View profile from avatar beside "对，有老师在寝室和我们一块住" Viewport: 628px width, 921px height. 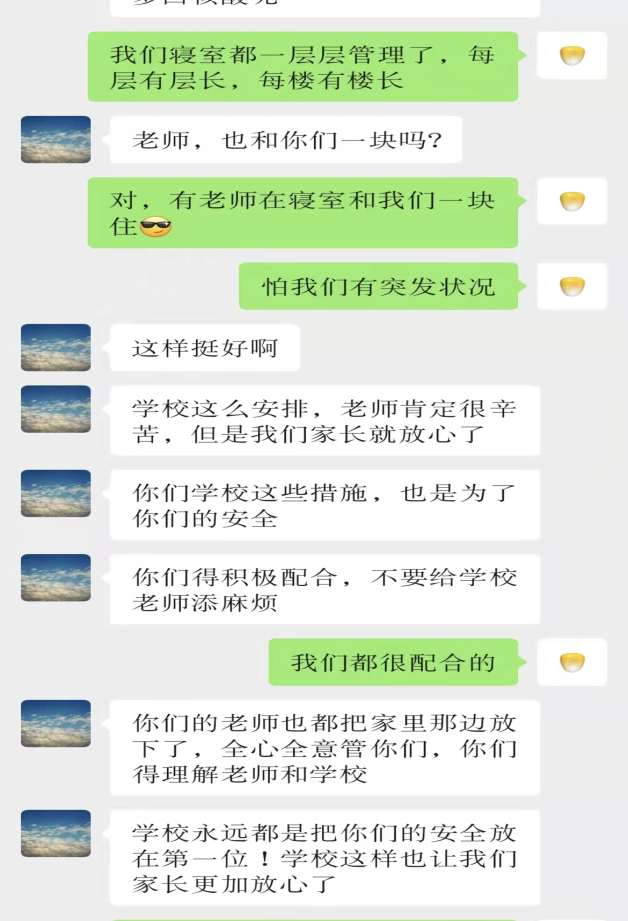click(x=572, y=201)
